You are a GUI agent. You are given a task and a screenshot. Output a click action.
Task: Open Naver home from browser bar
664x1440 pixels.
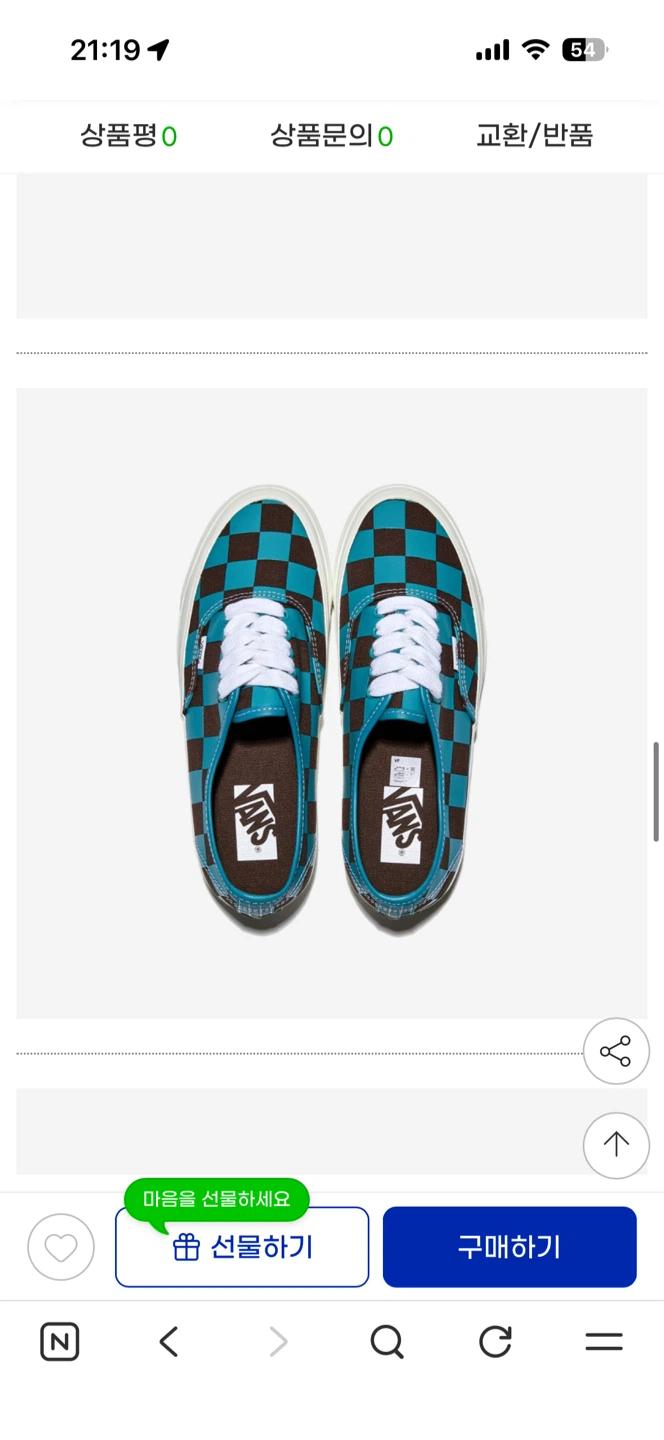point(59,1342)
